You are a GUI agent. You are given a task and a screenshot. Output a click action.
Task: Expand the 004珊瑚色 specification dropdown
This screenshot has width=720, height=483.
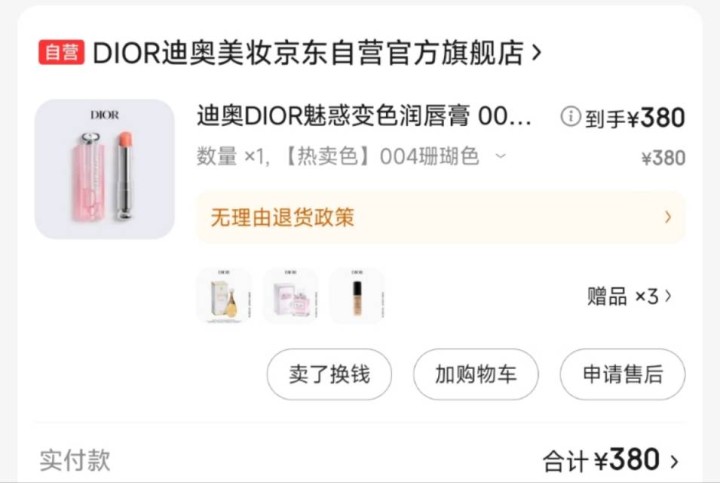click(501, 157)
